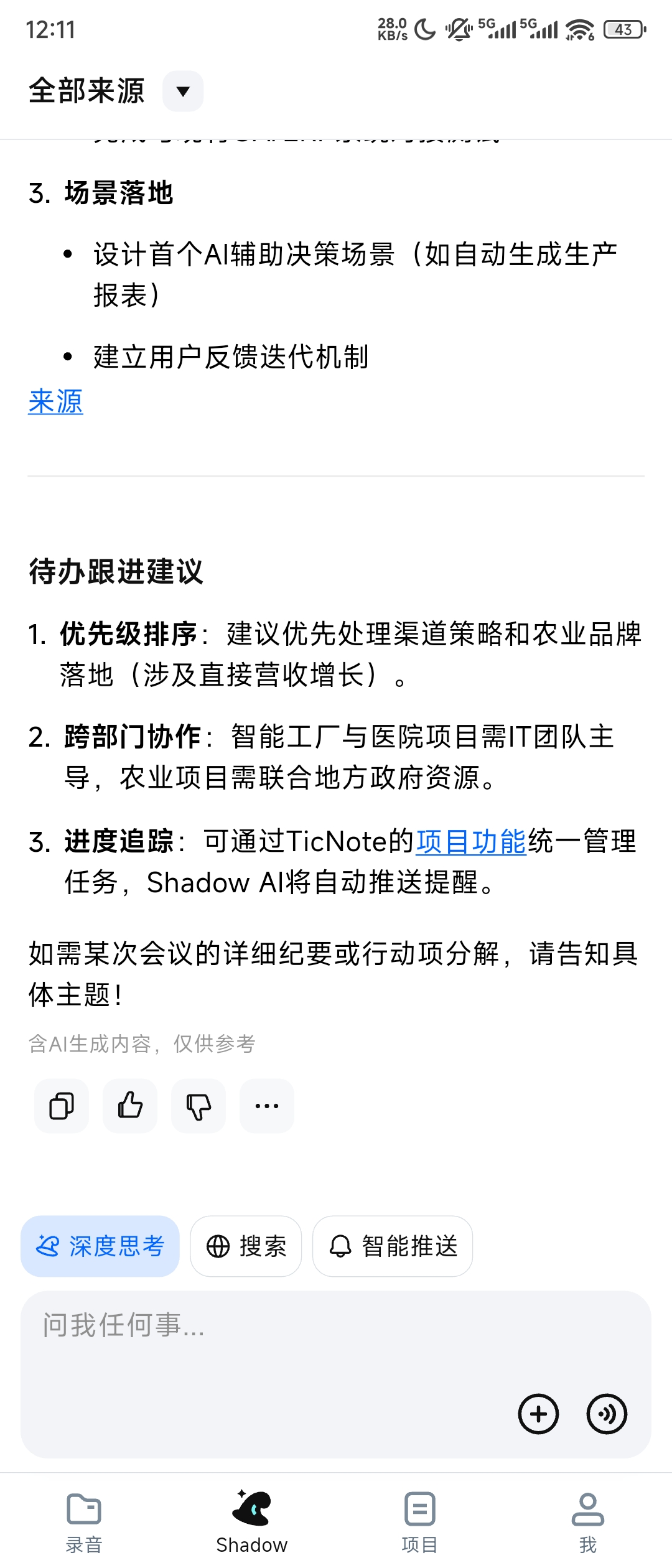The height and width of the screenshot is (1568, 672).
Task: Copy the AI response
Action: coord(61,1106)
